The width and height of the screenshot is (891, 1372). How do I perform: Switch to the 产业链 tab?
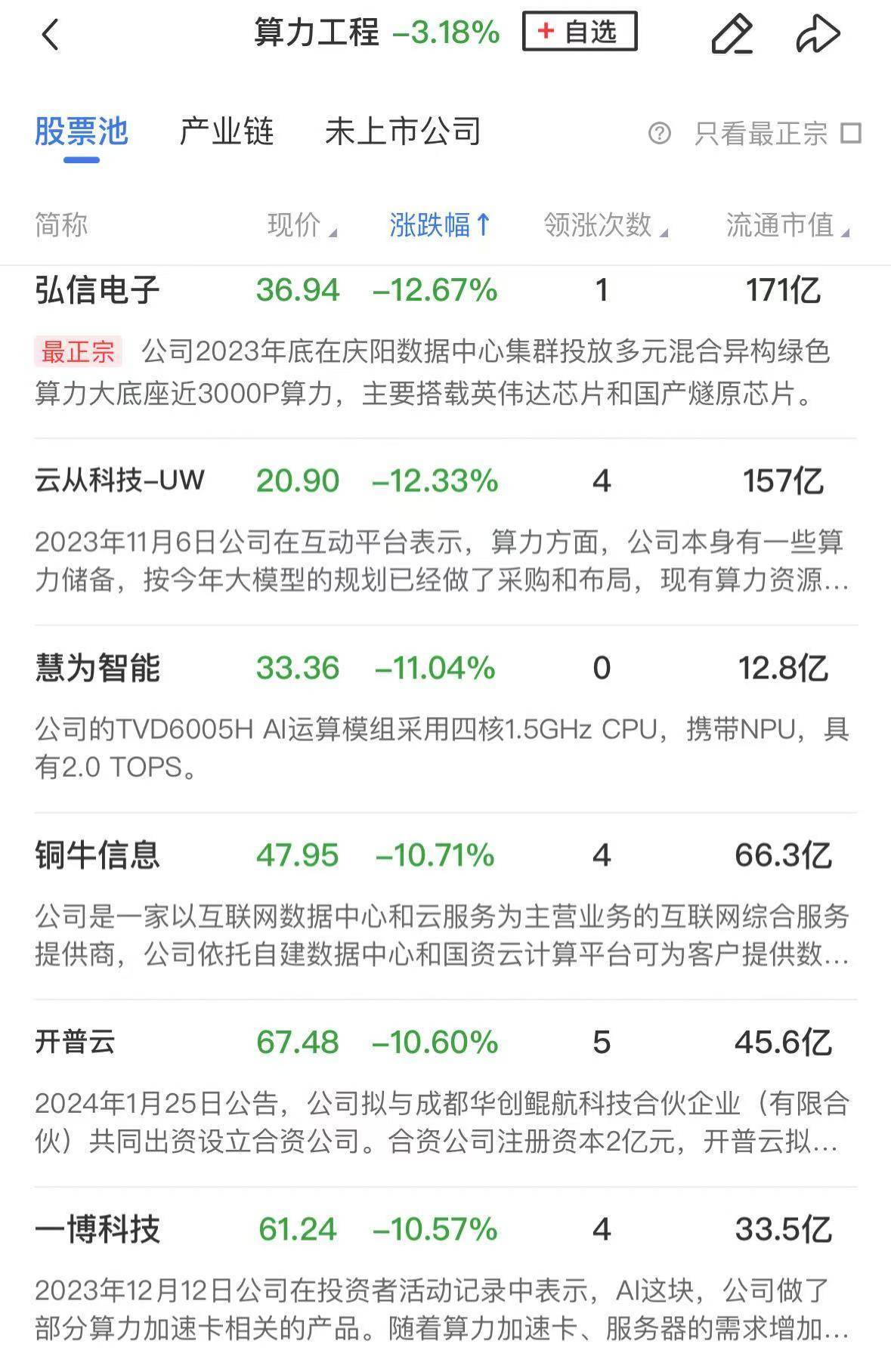tap(227, 131)
